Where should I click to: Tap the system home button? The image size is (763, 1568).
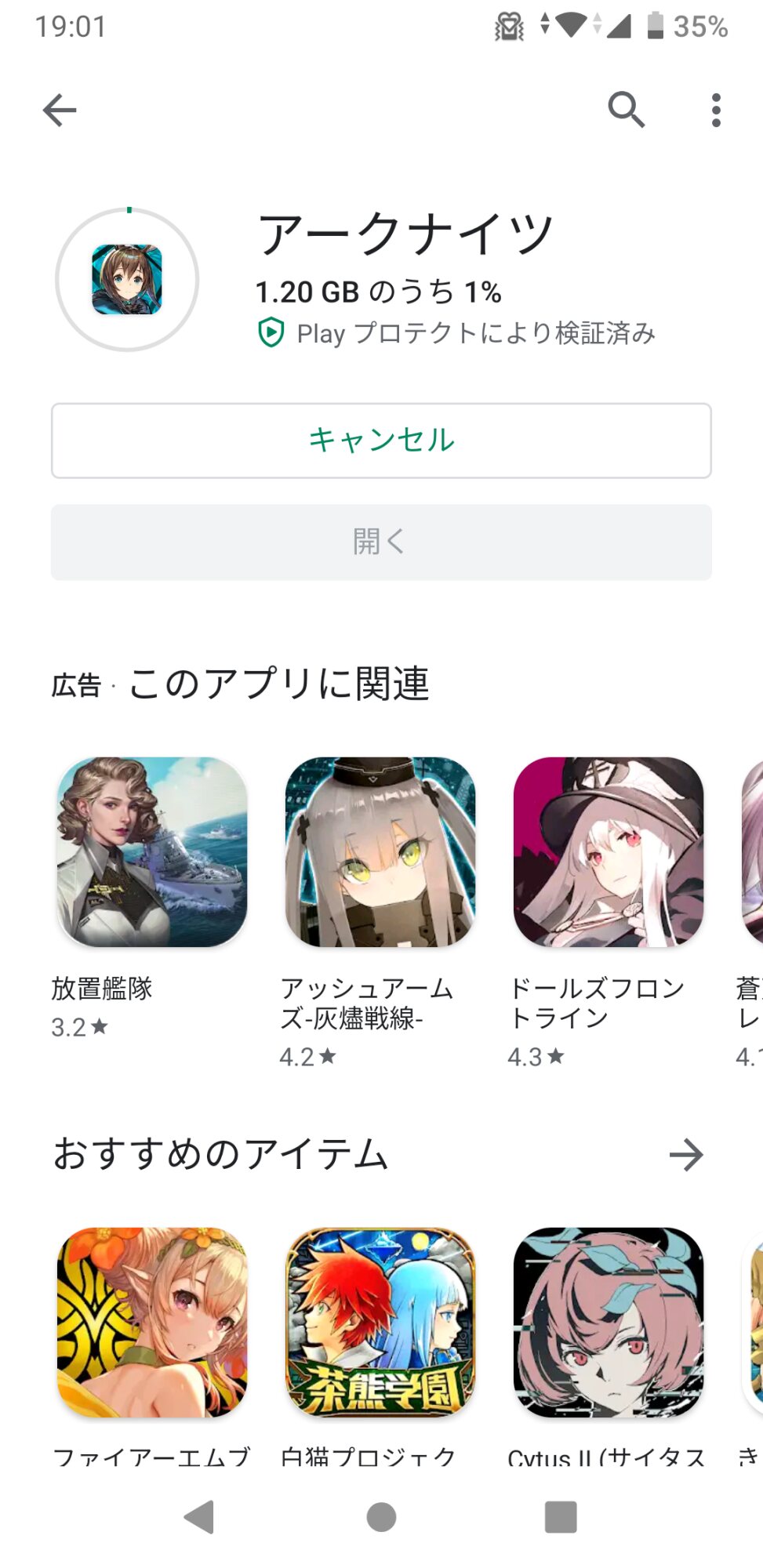point(381,1517)
